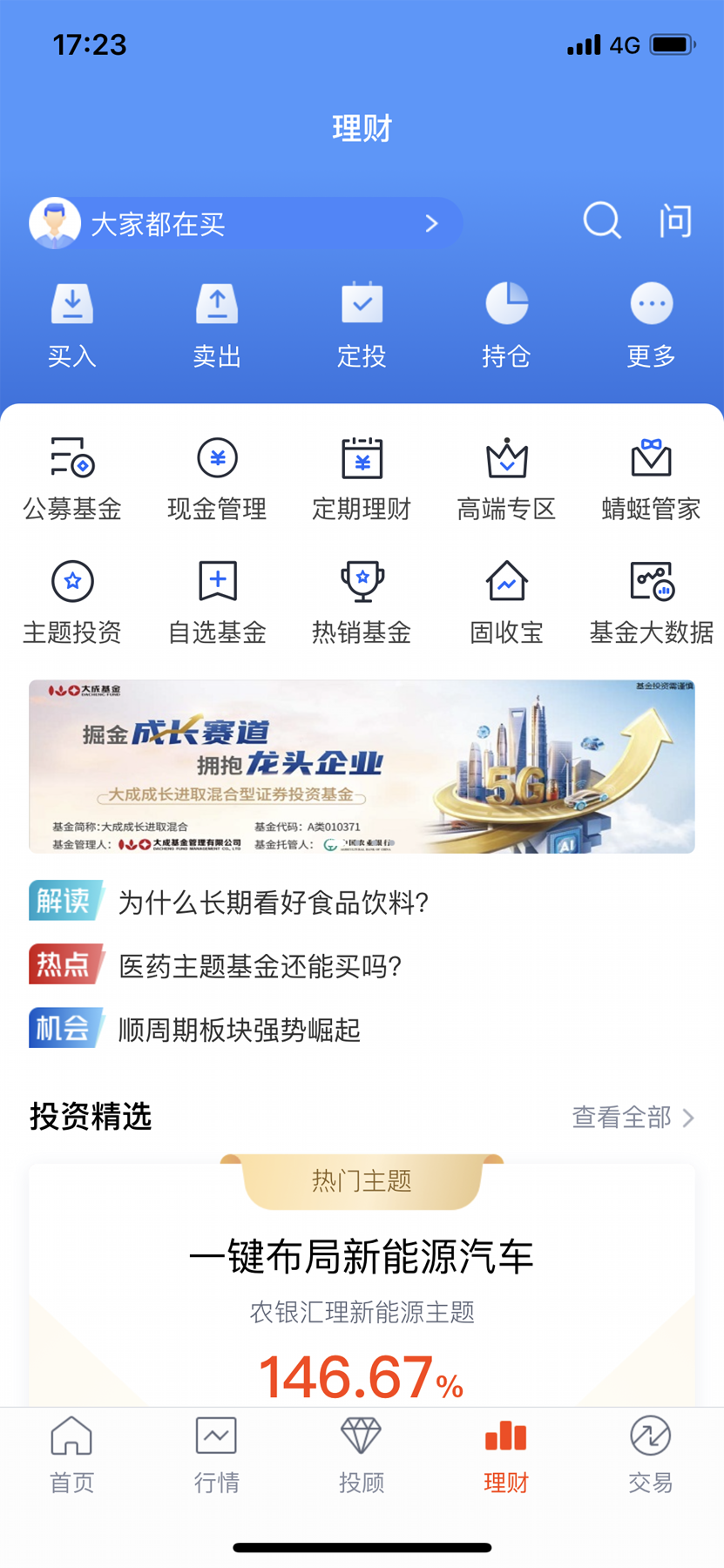Open the 更多 (More) menu icon

[651, 322]
